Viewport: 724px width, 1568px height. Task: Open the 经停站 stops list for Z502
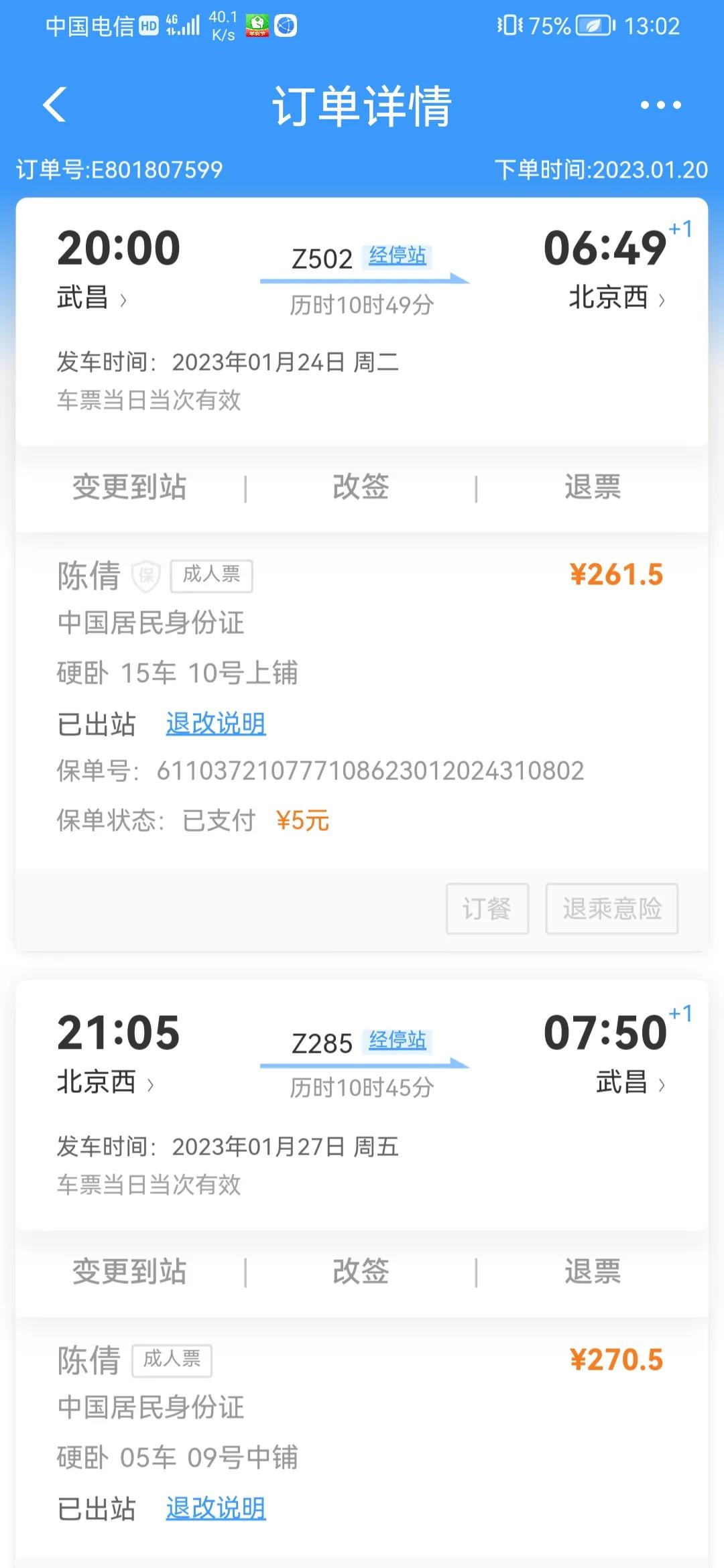[x=397, y=257]
